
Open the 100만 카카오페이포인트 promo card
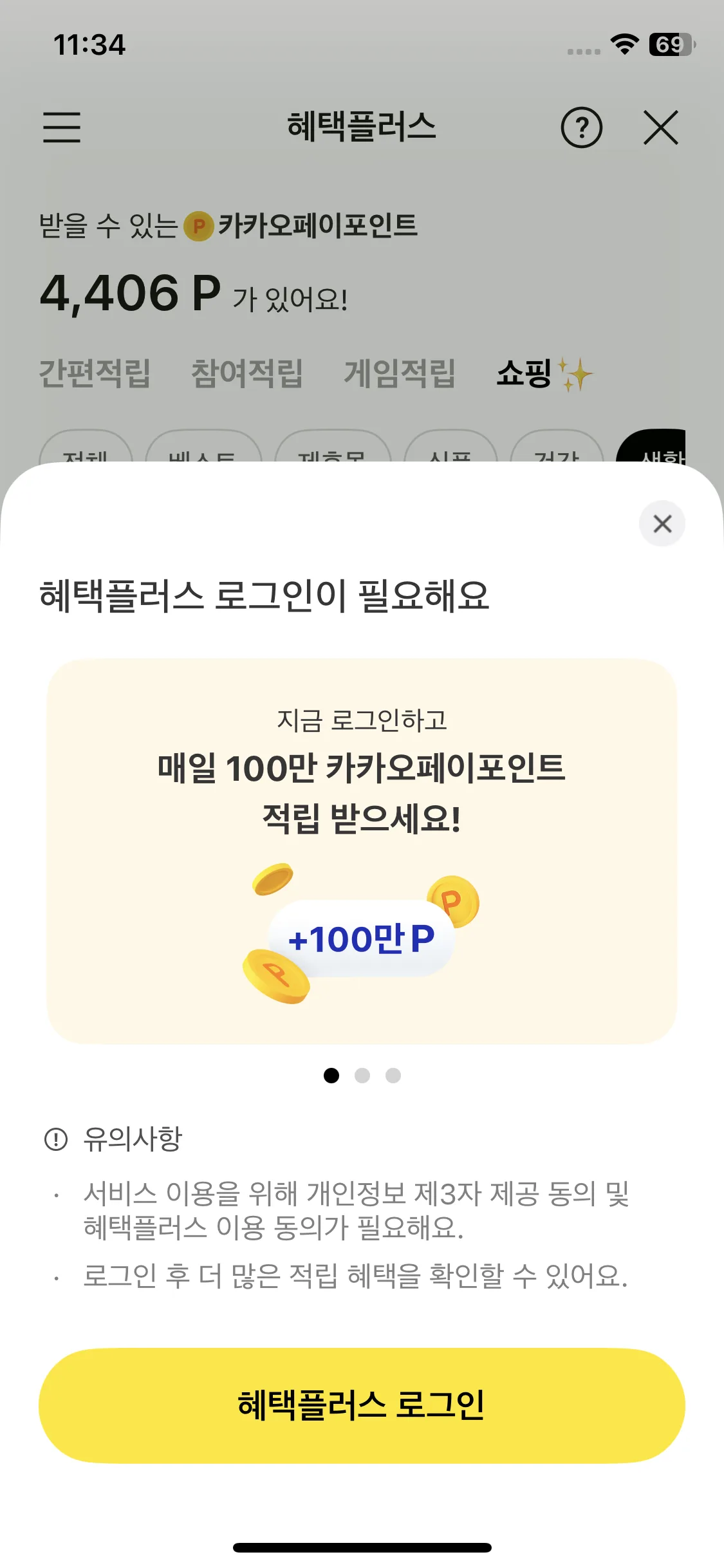coord(362,851)
